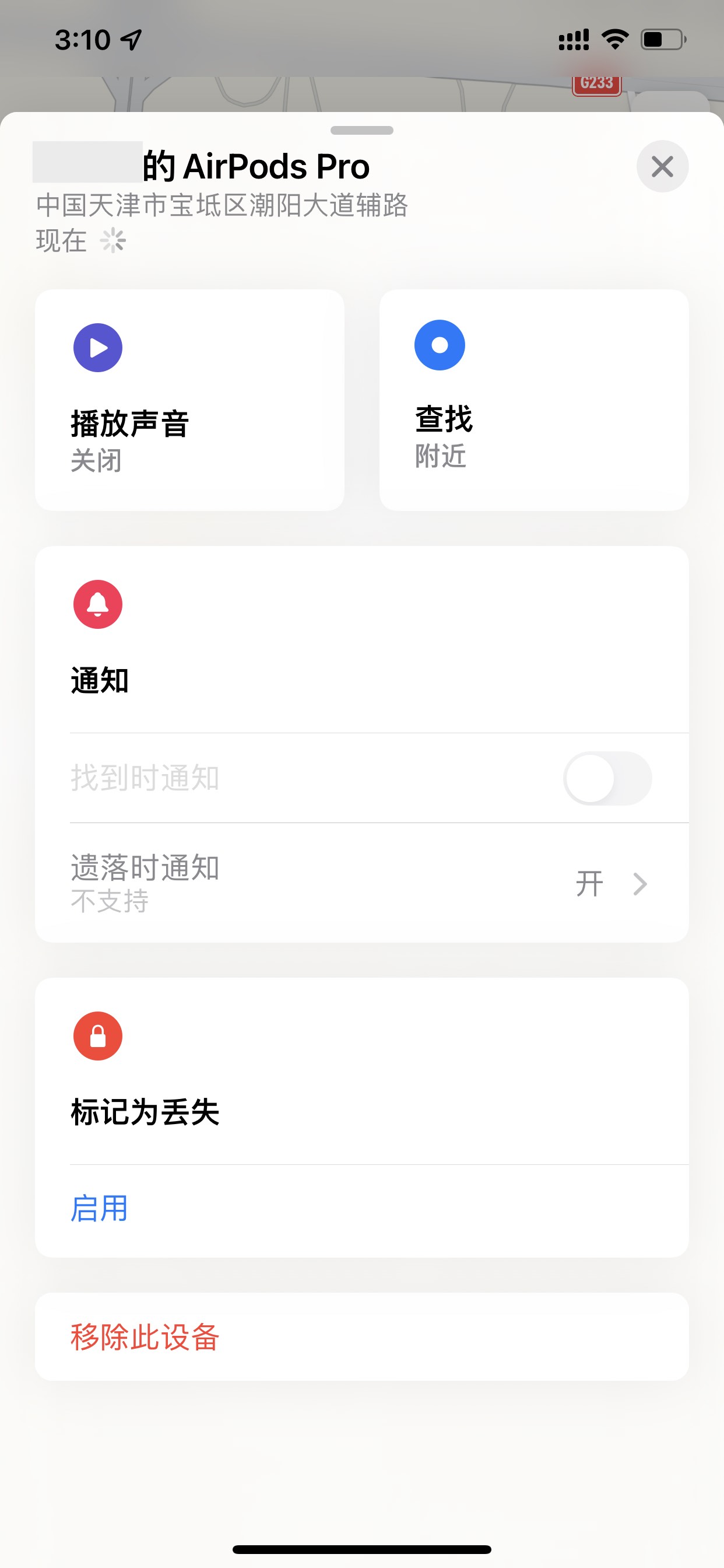
Task: Open the 查找 nearby finder card
Action: pos(533,400)
